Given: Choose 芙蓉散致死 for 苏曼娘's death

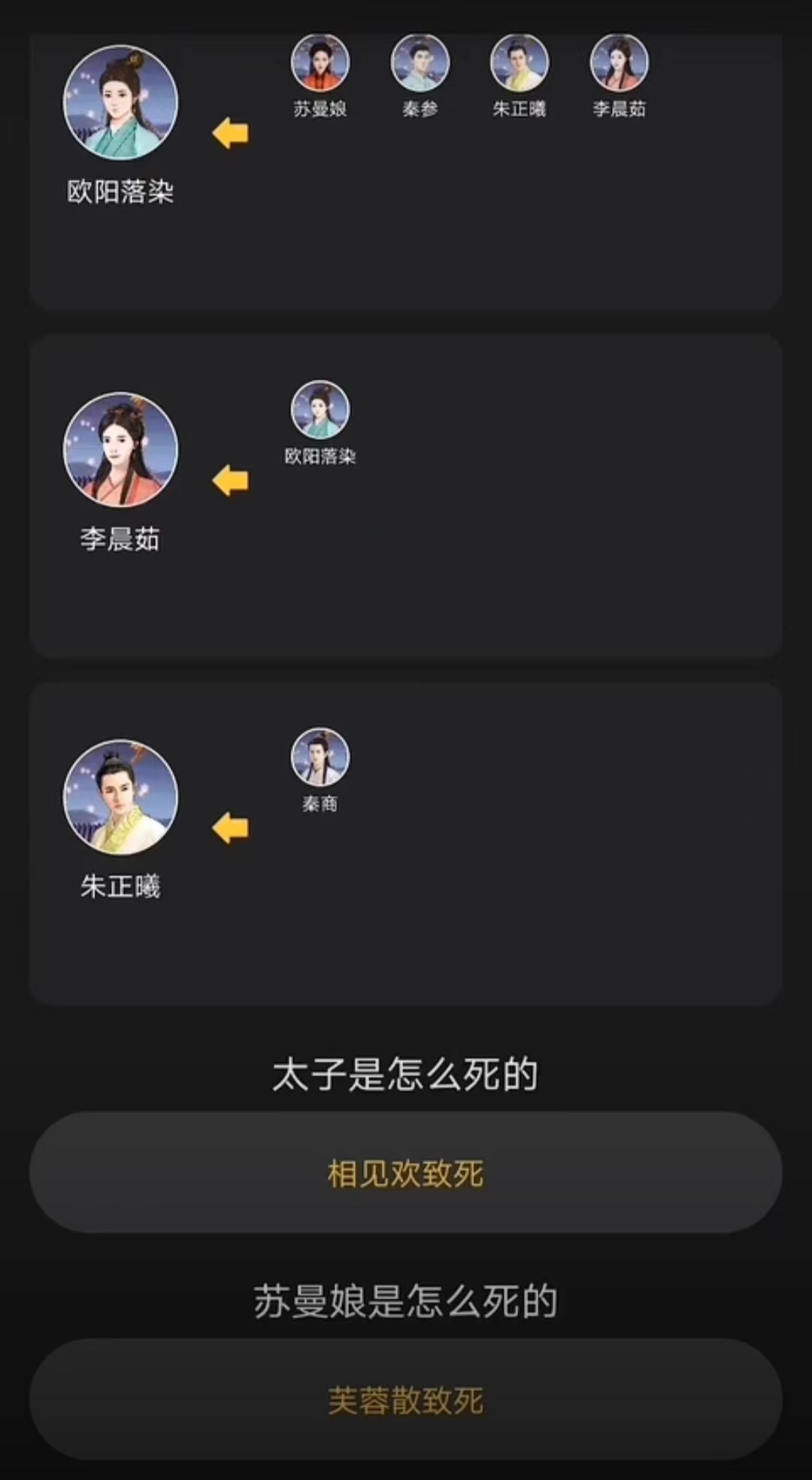Looking at the screenshot, I should coord(405,1400).
